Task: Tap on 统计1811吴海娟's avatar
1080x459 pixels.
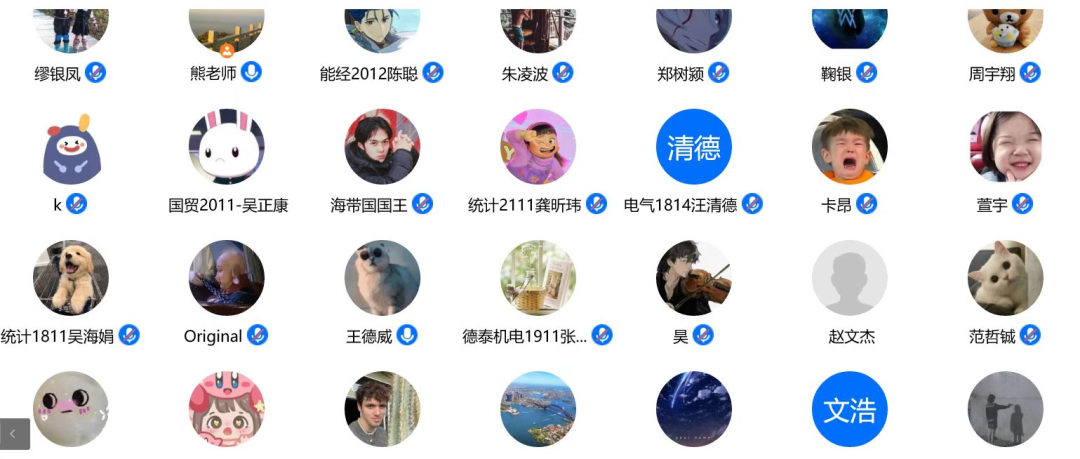Action: [x=71, y=278]
